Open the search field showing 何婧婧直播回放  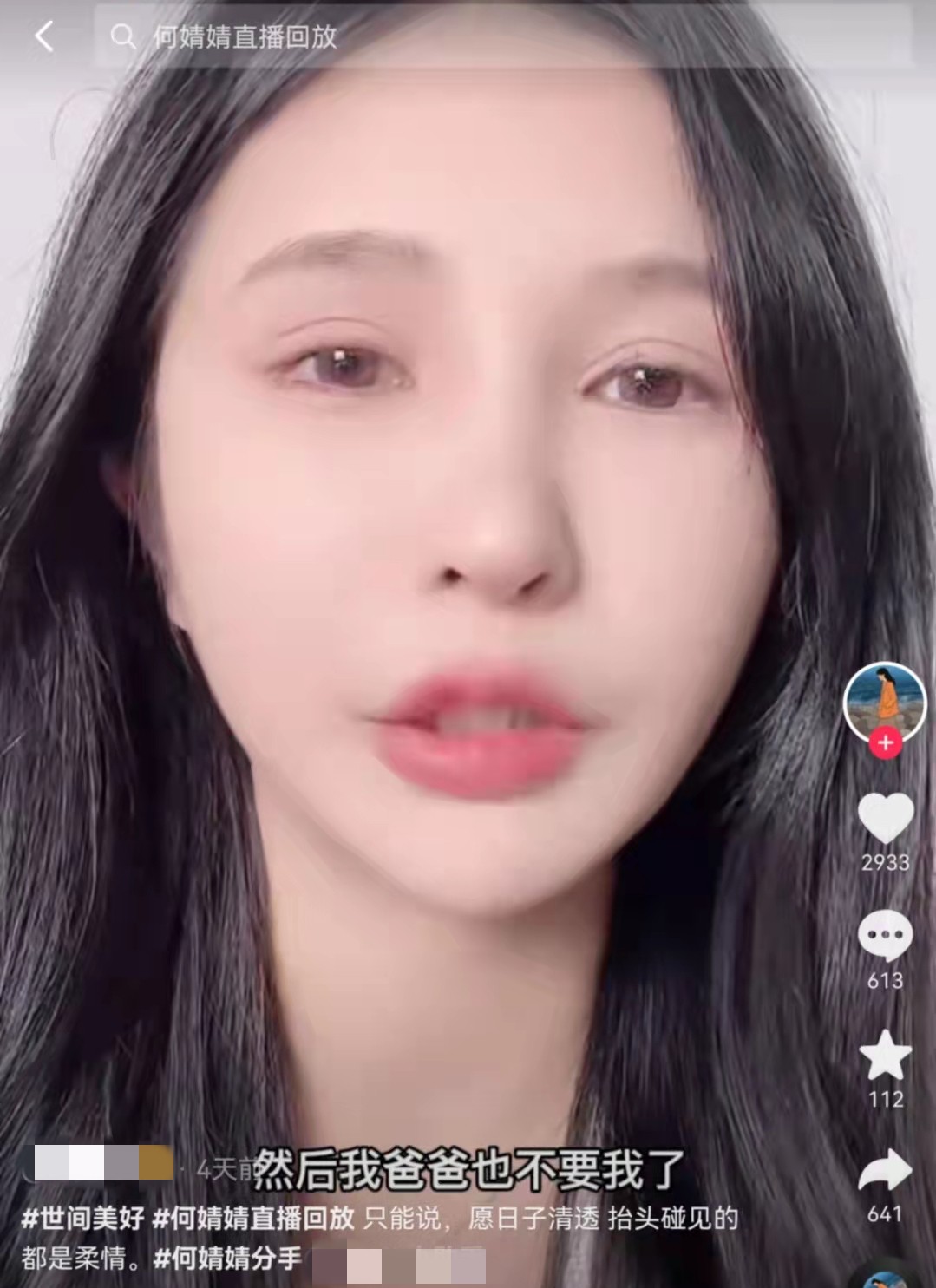[503, 36]
